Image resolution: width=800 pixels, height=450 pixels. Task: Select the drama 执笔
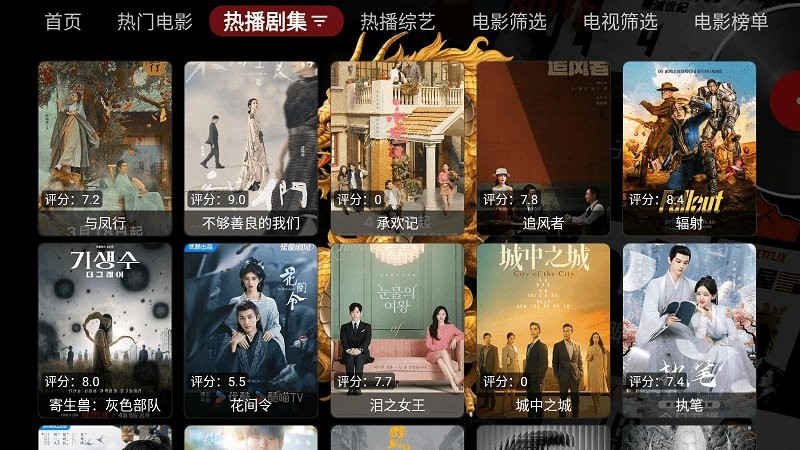pos(689,330)
